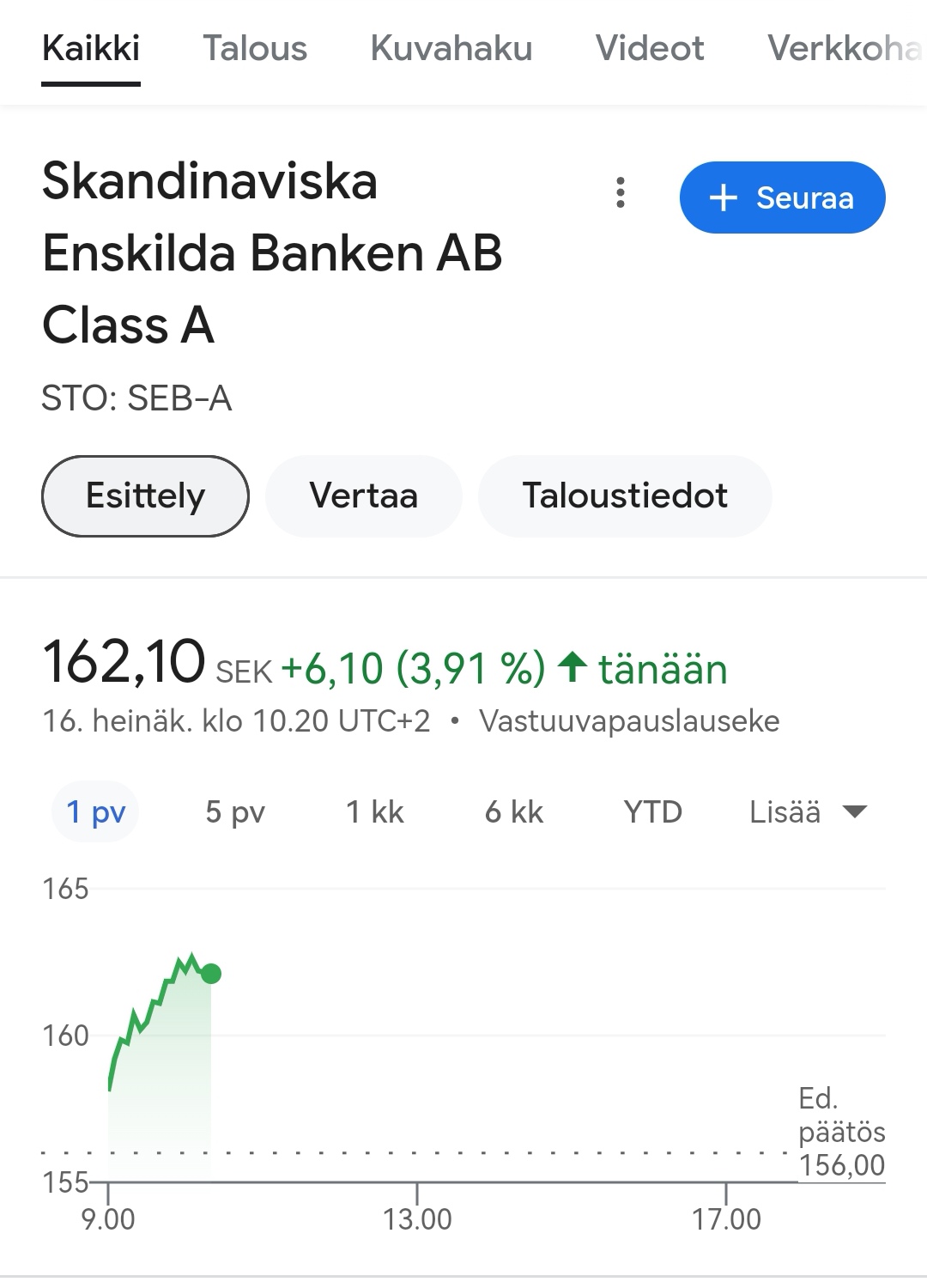This screenshot has height=1288, width=927.
Task: Select the Kaikki tab
Action: (91, 49)
